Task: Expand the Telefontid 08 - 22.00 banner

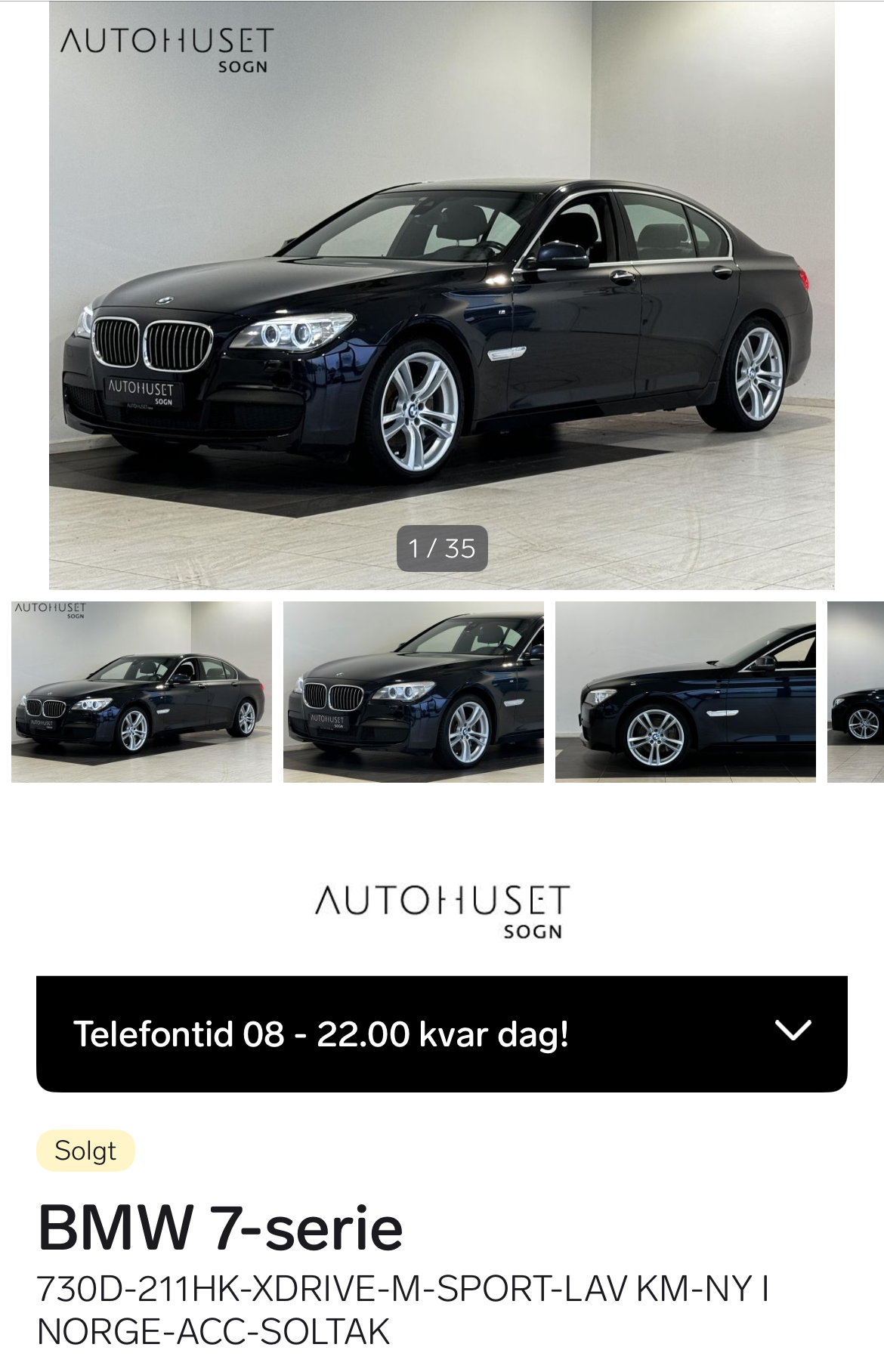Action: click(793, 1031)
